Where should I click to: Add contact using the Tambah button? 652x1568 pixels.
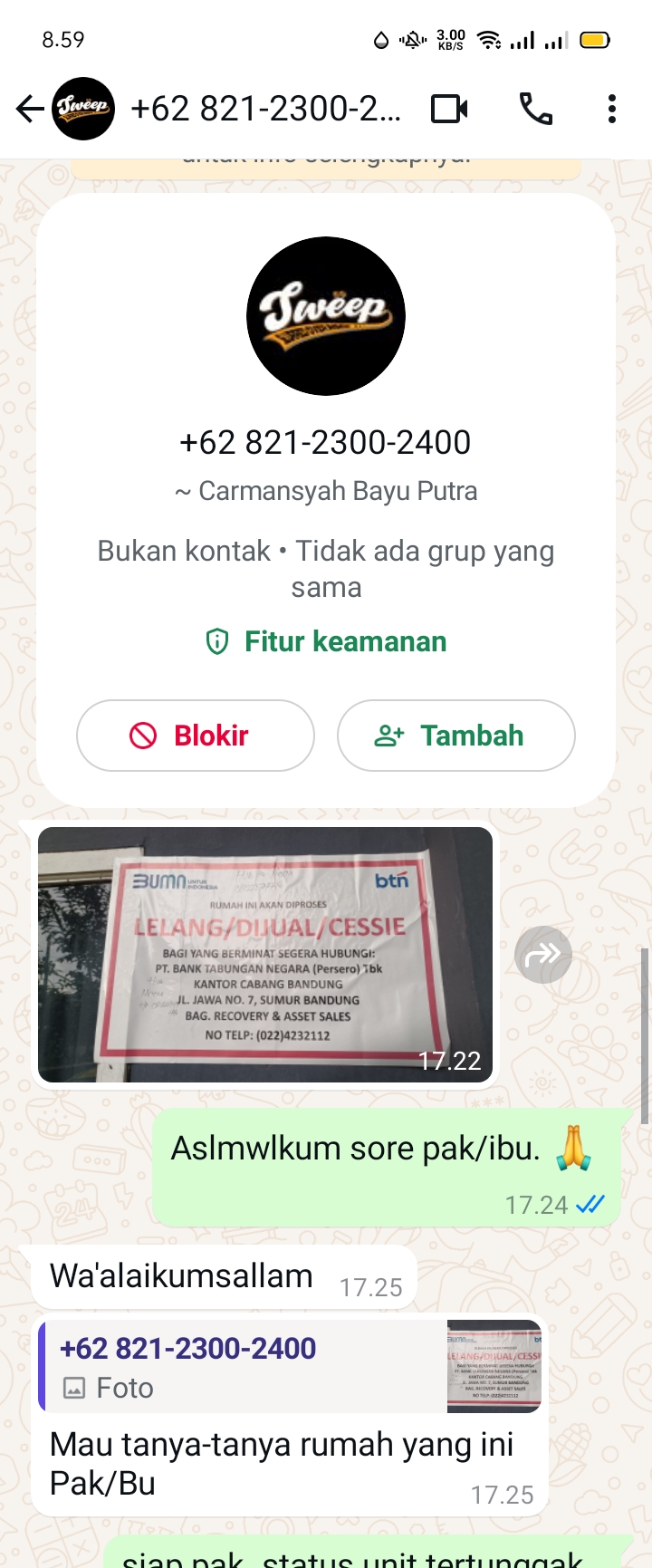[455, 736]
